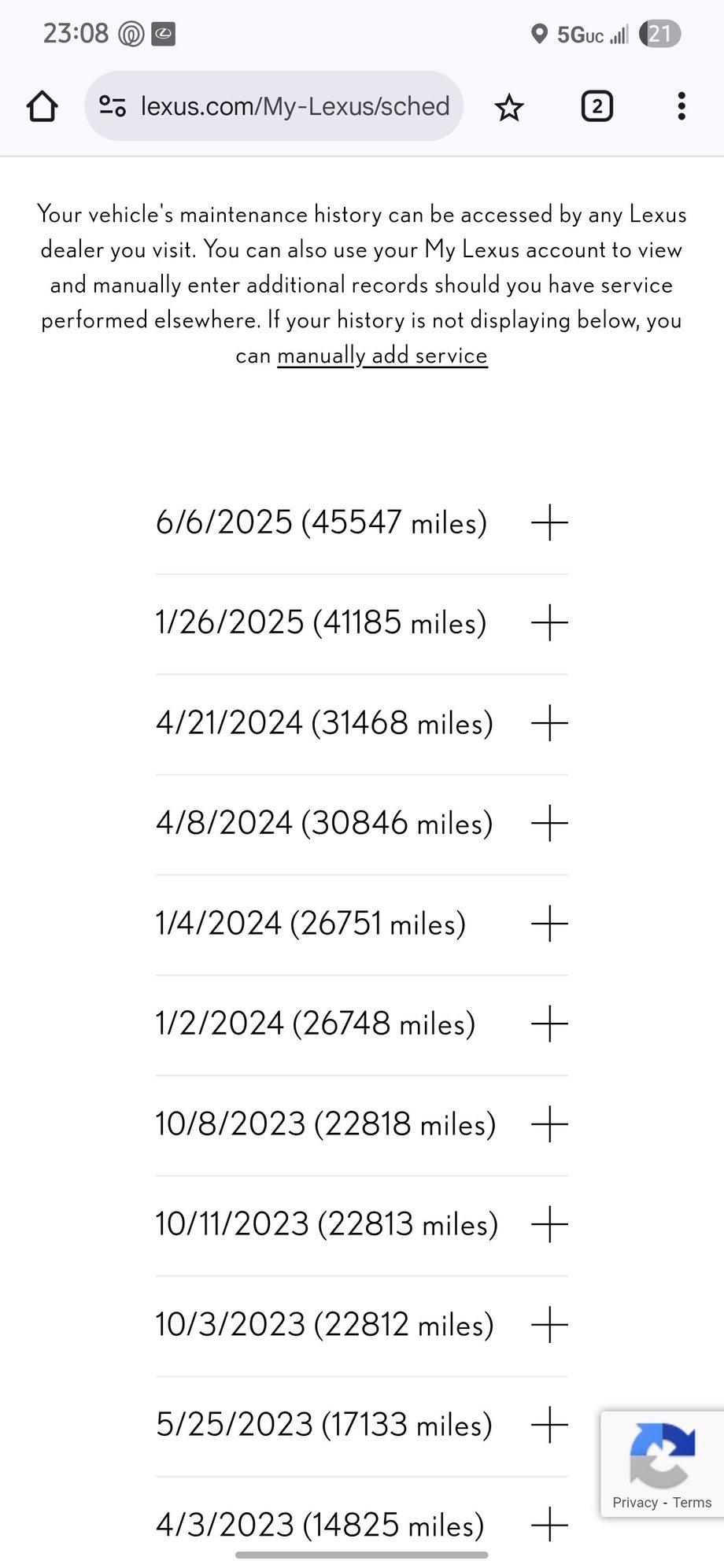This screenshot has width=724, height=1568.
Task: Open the browser overflow menu
Action: 681,106
